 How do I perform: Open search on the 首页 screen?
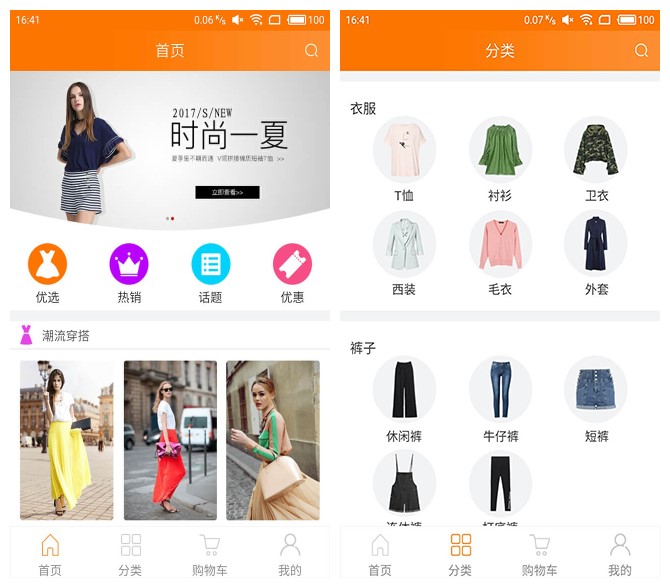click(x=311, y=51)
